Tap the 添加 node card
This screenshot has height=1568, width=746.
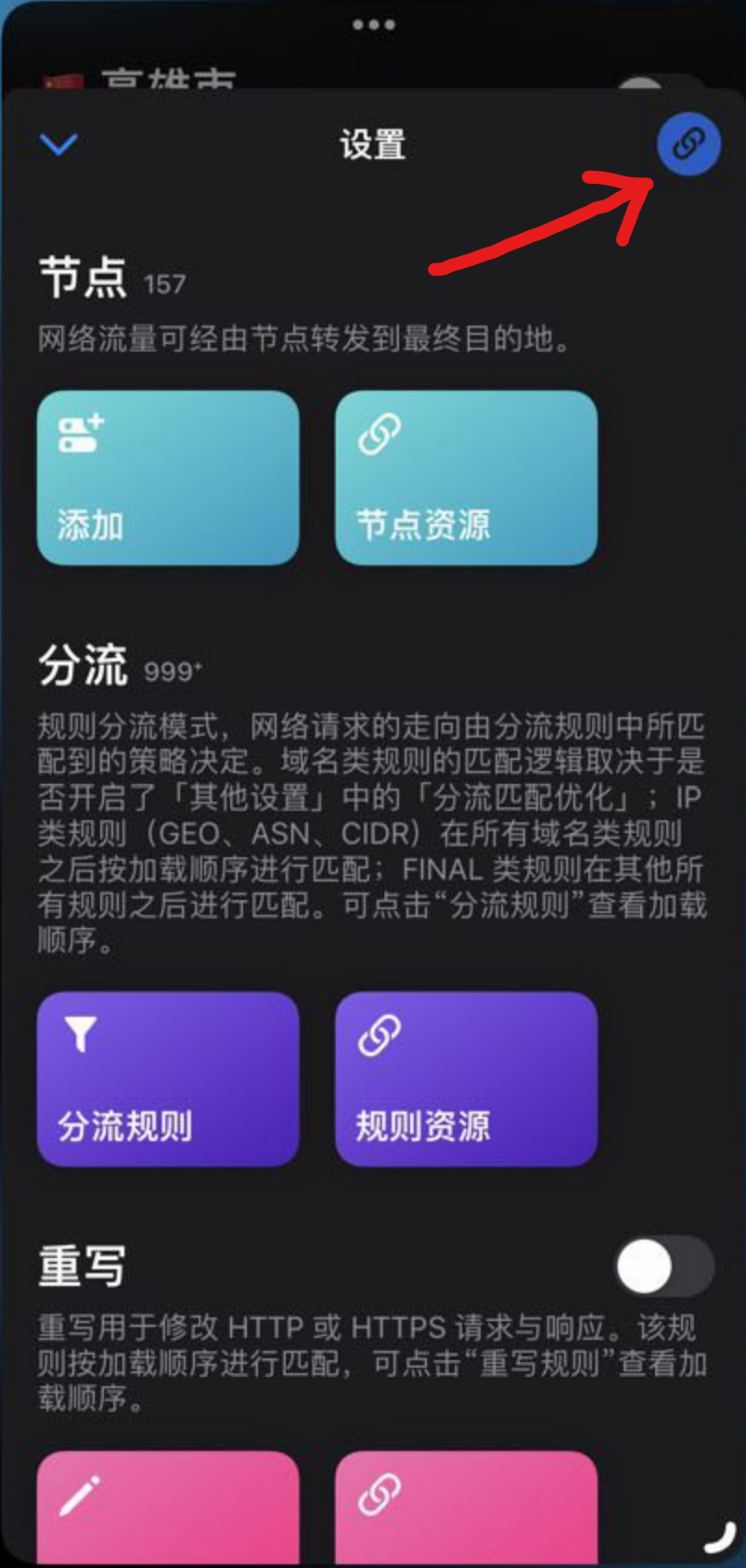coord(168,478)
